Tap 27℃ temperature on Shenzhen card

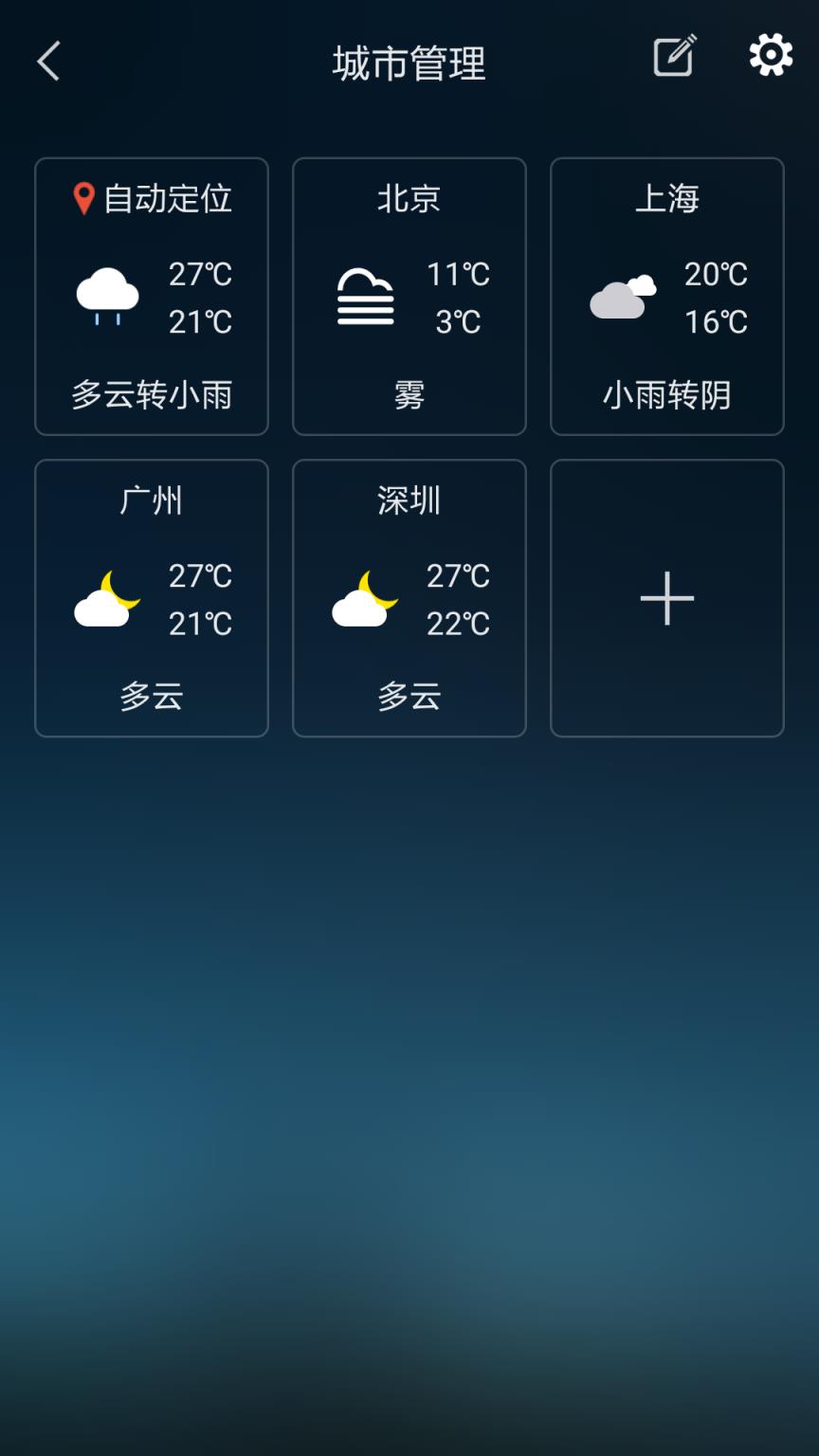tap(457, 575)
